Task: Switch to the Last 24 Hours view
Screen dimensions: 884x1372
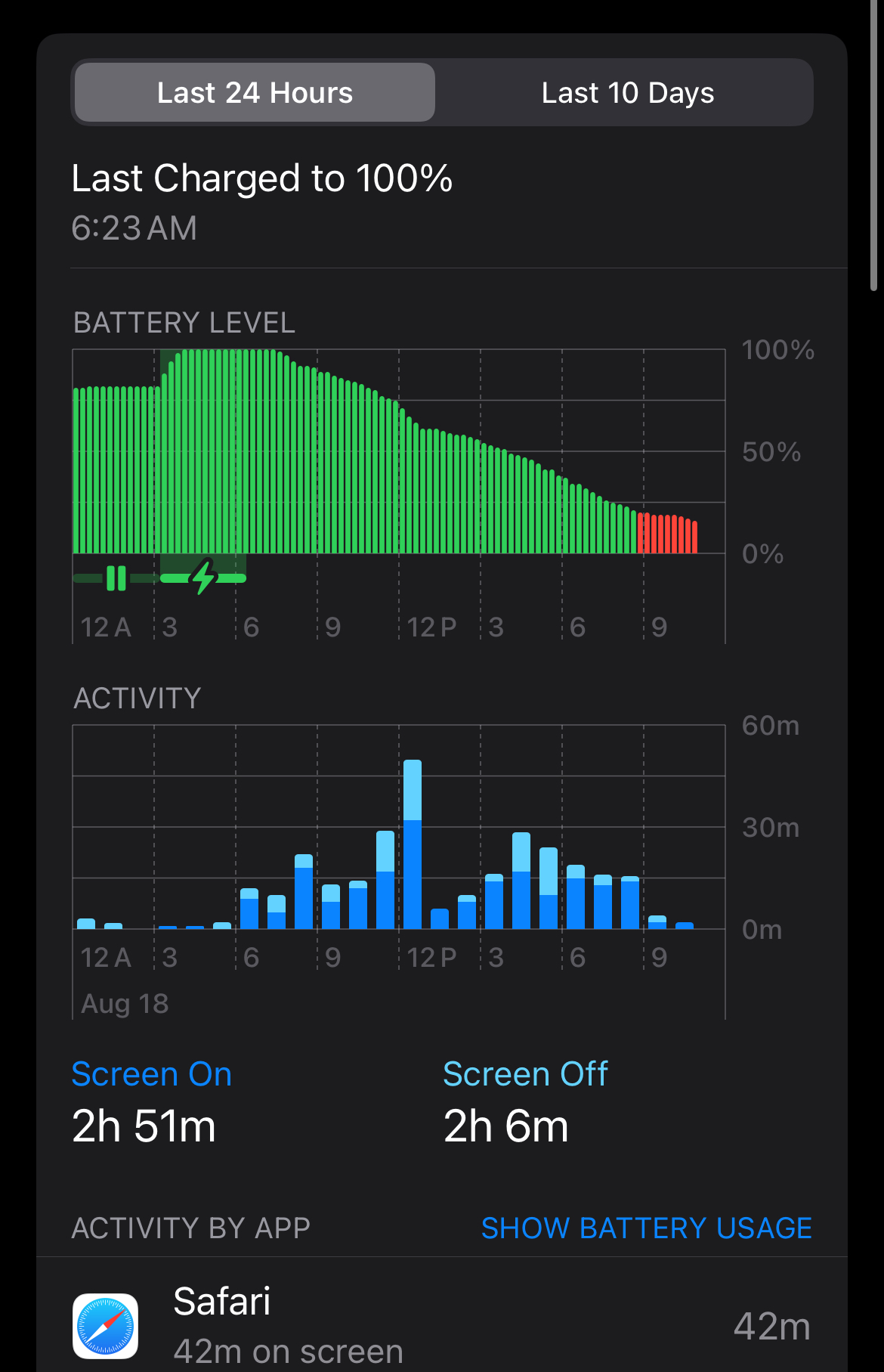Action: pyautogui.click(x=255, y=93)
